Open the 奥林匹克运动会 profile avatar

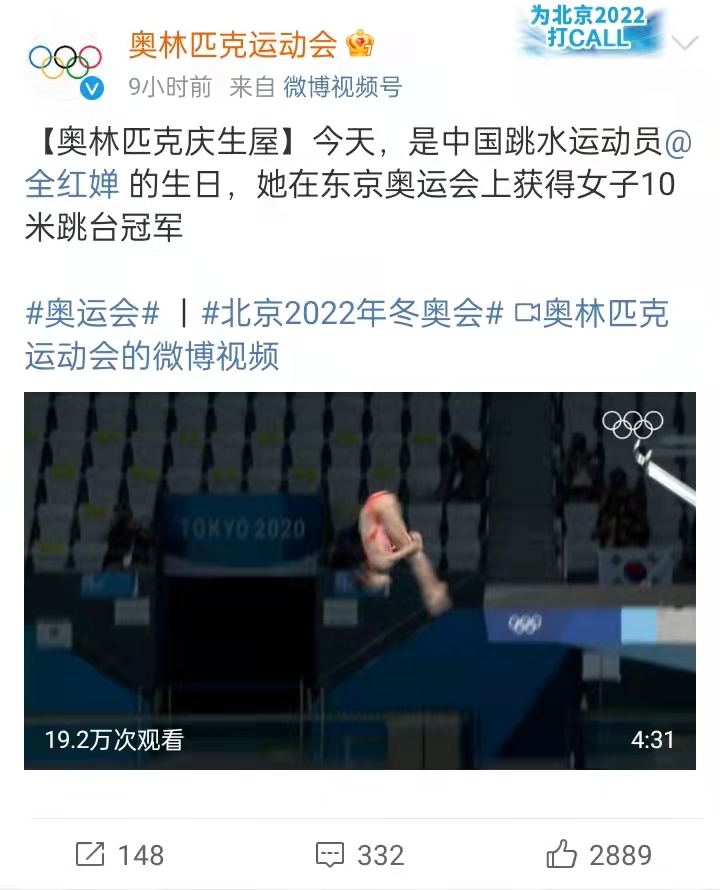(x=66, y=63)
